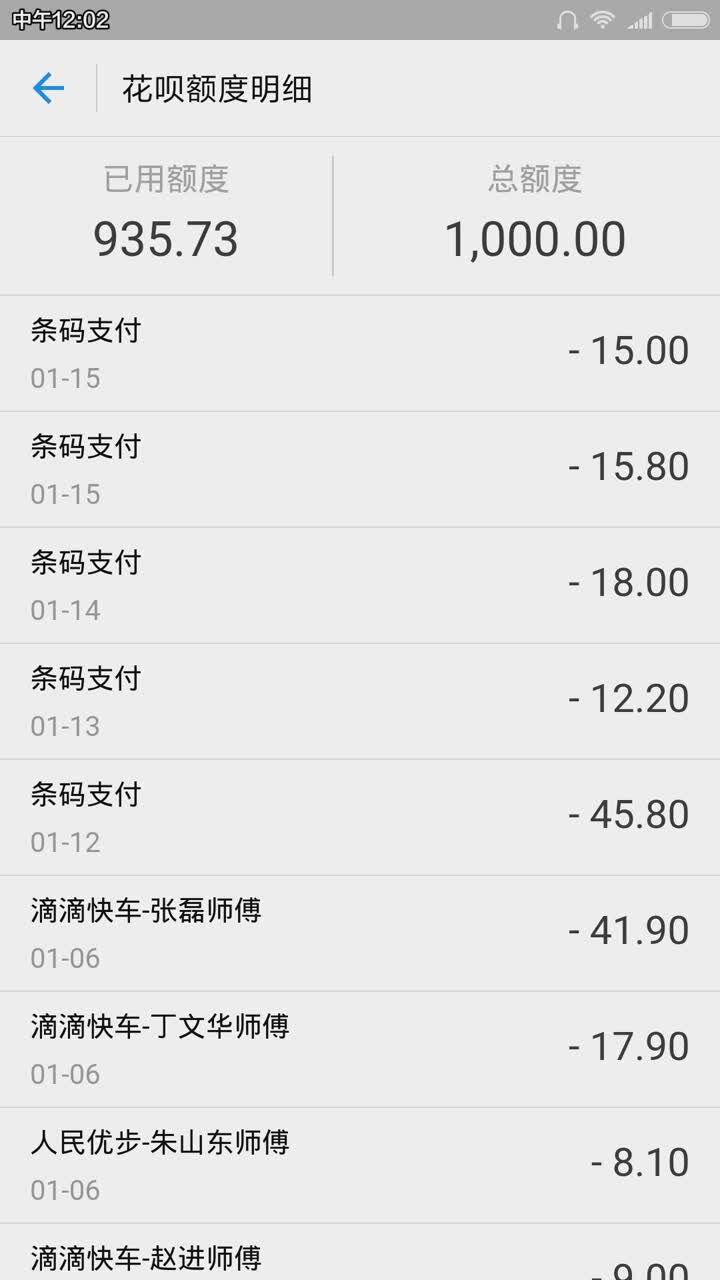
Task: Tap the 滴滴快车-赵进师傅 entry
Action: 360,1256
